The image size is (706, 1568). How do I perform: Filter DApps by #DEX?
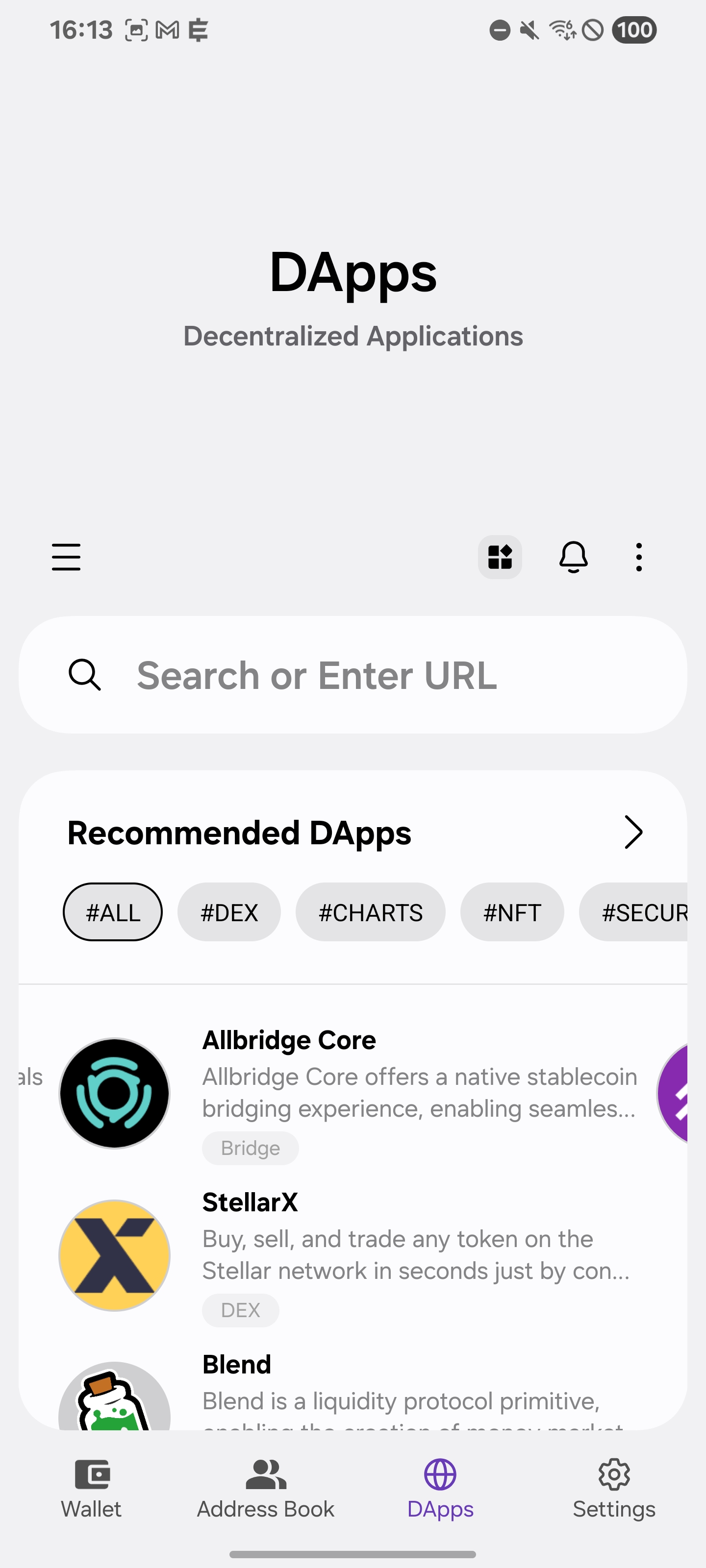click(x=229, y=912)
